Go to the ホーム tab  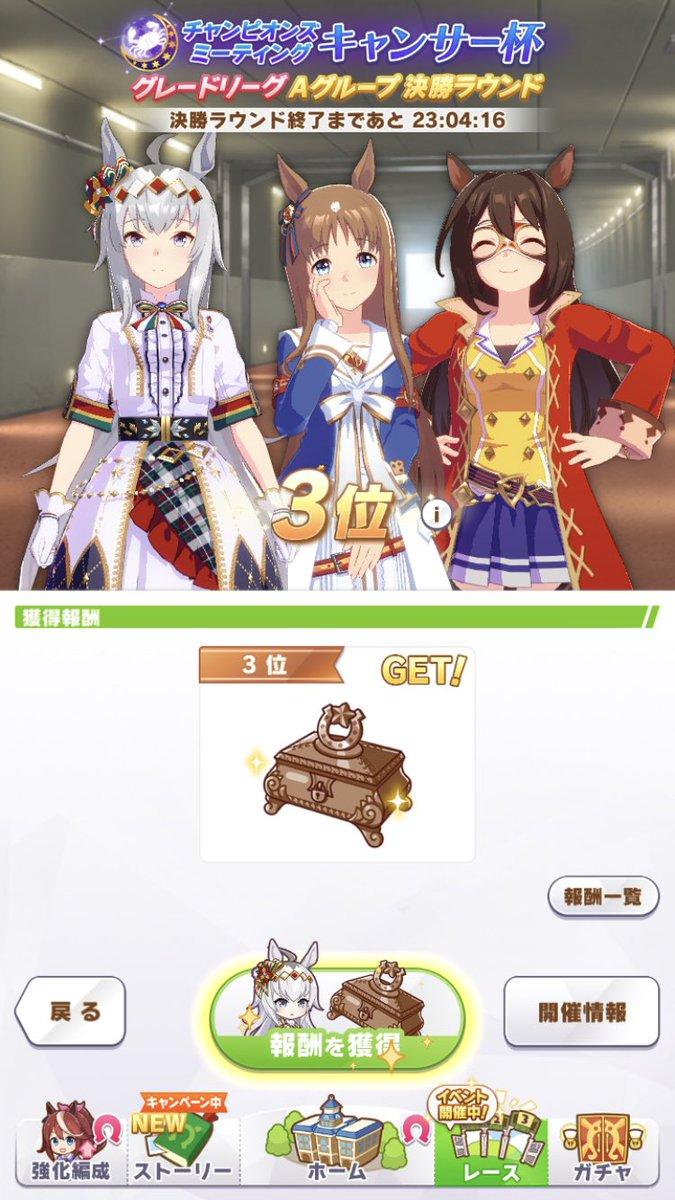pyautogui.click(x=336, y=1143)
